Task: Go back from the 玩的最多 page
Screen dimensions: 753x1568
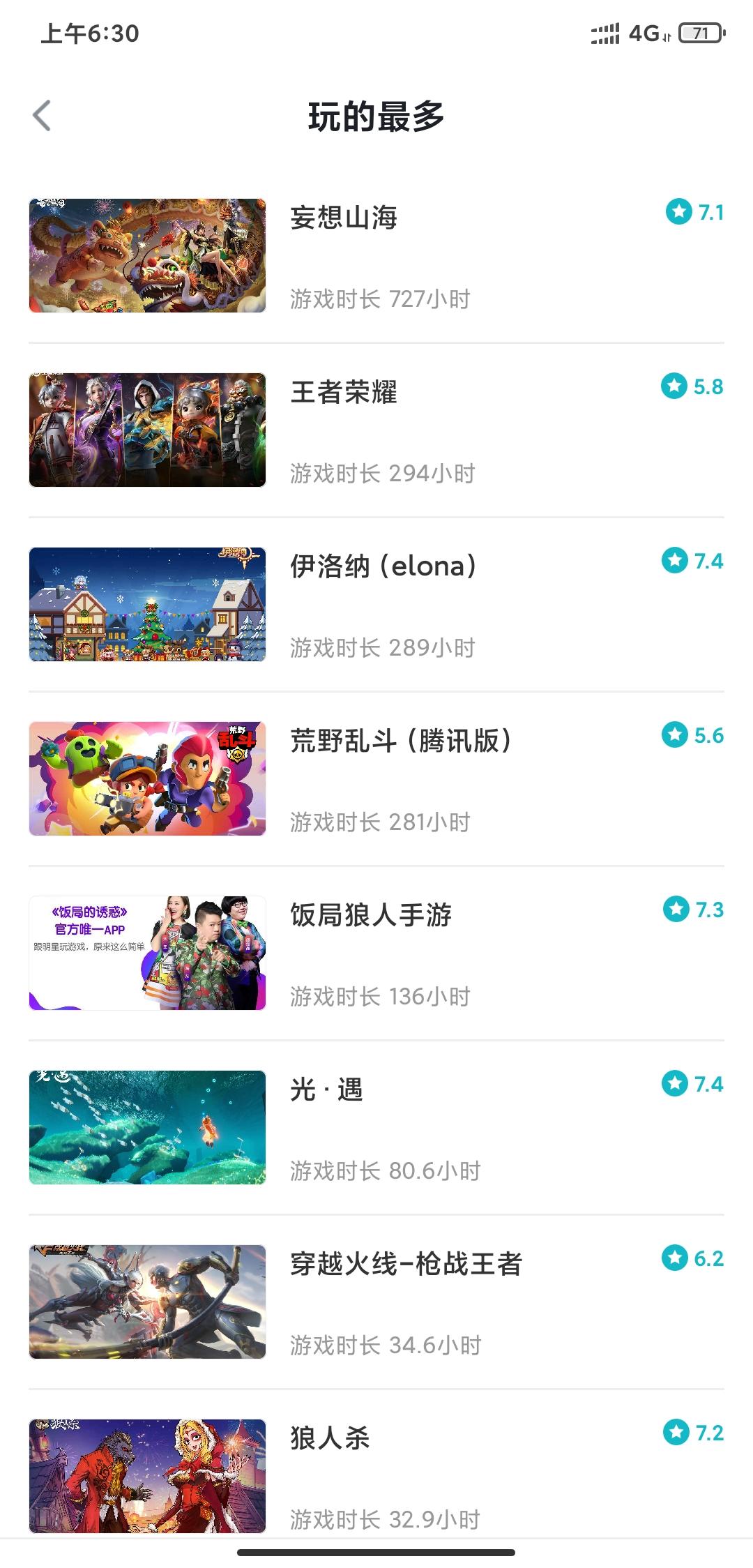Action: point(43,116)
